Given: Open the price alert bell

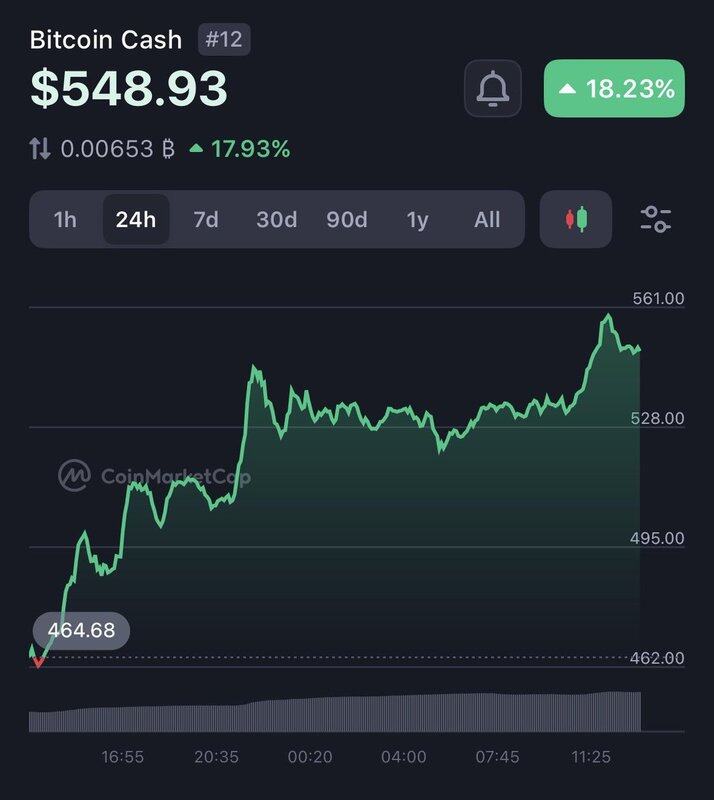Looking at the screenshot, I should (492, 89).
